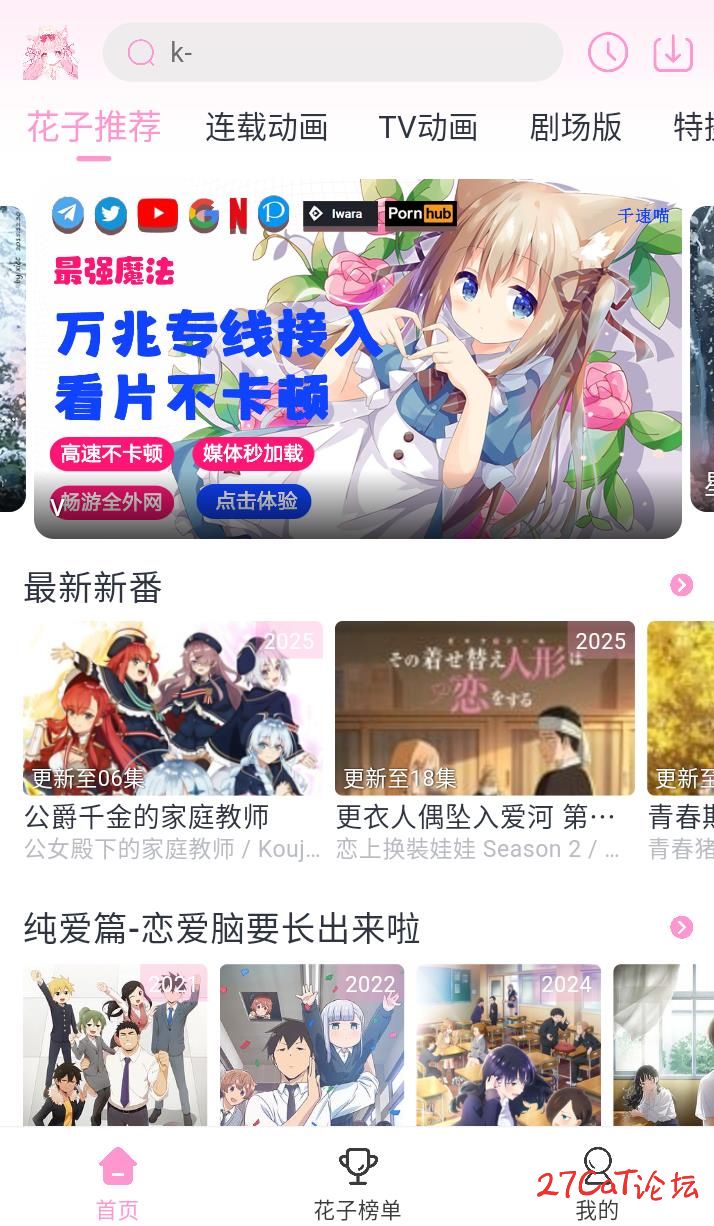
Task: Expand the 纯爱篇 section arrow
Action: [682, 928]
